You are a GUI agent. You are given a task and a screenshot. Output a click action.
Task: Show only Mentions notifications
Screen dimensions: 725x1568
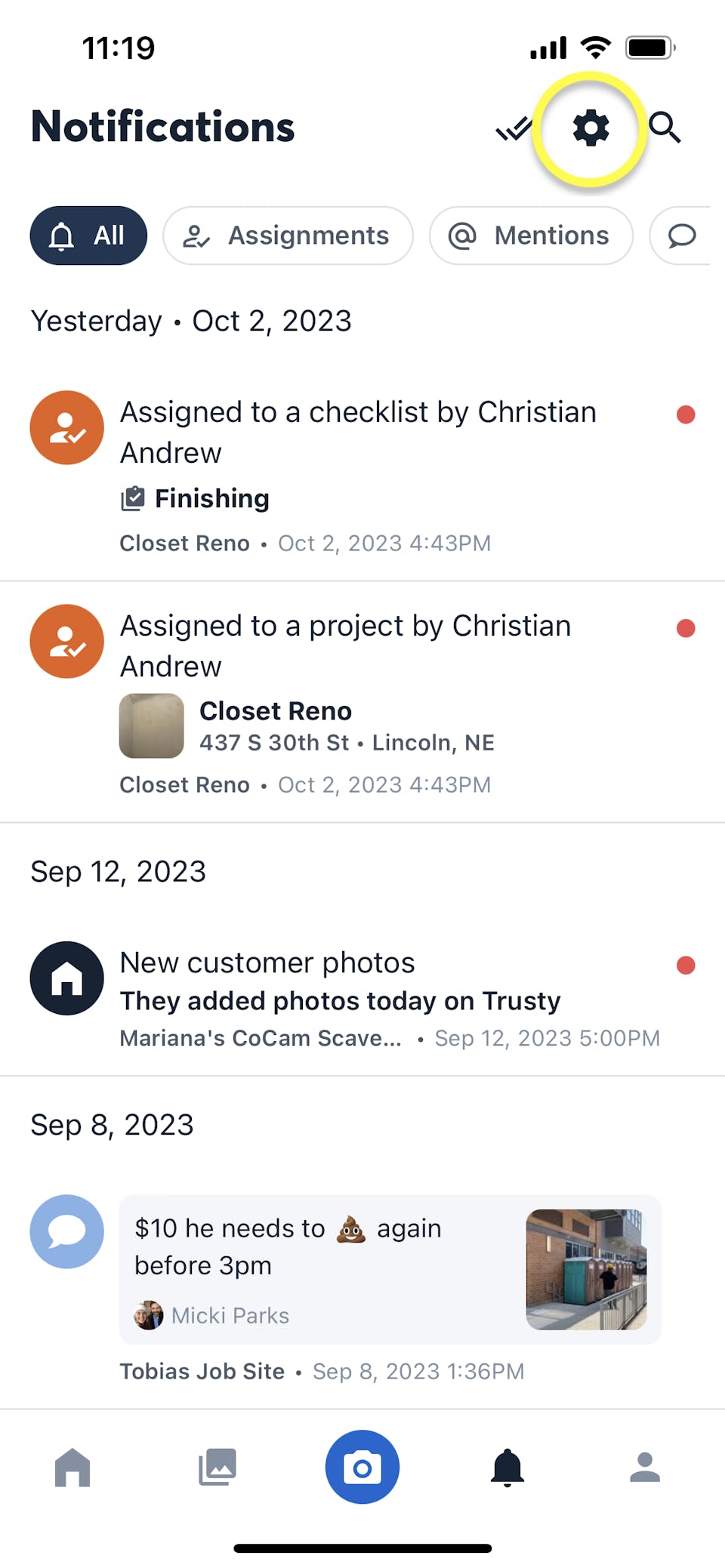click(x=530, y=236)
